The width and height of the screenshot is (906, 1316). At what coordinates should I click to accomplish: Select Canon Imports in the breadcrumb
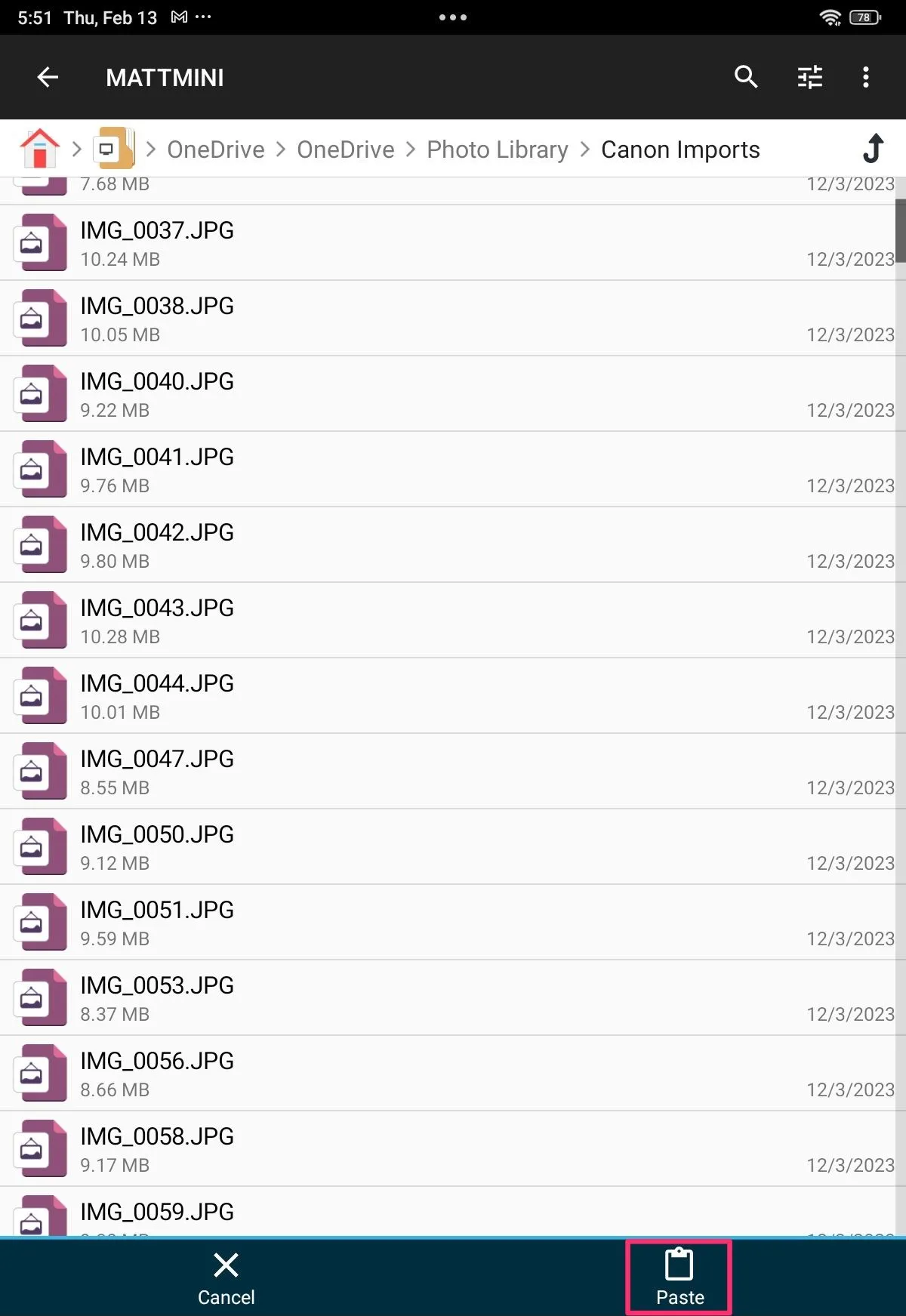coord(679,149)
